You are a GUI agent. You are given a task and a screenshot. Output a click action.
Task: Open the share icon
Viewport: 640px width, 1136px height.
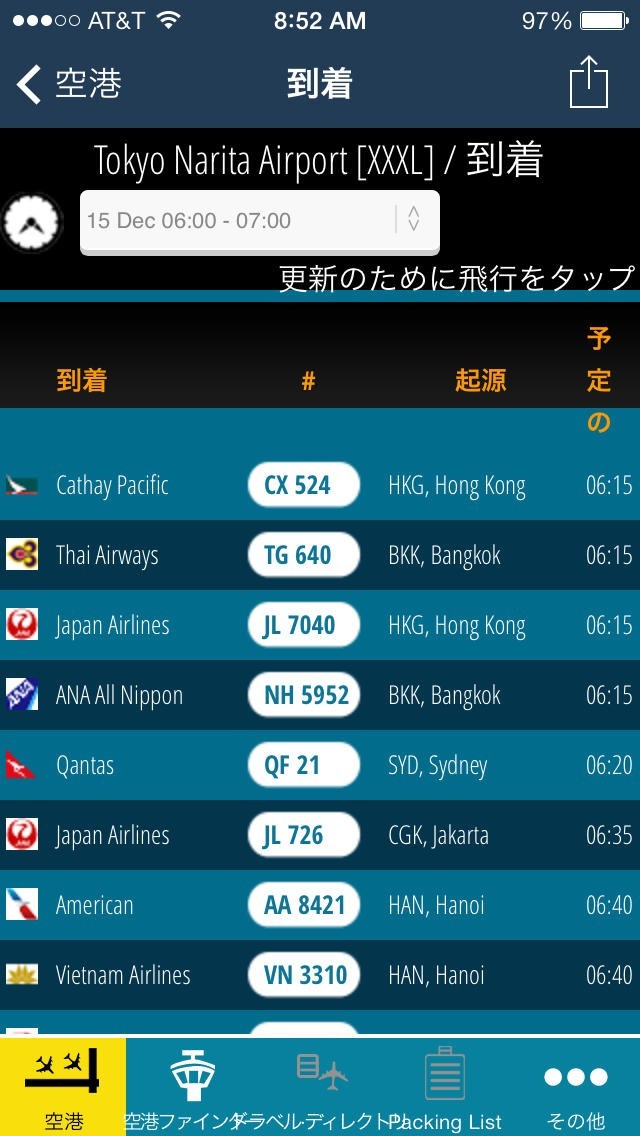click(589, 81)
